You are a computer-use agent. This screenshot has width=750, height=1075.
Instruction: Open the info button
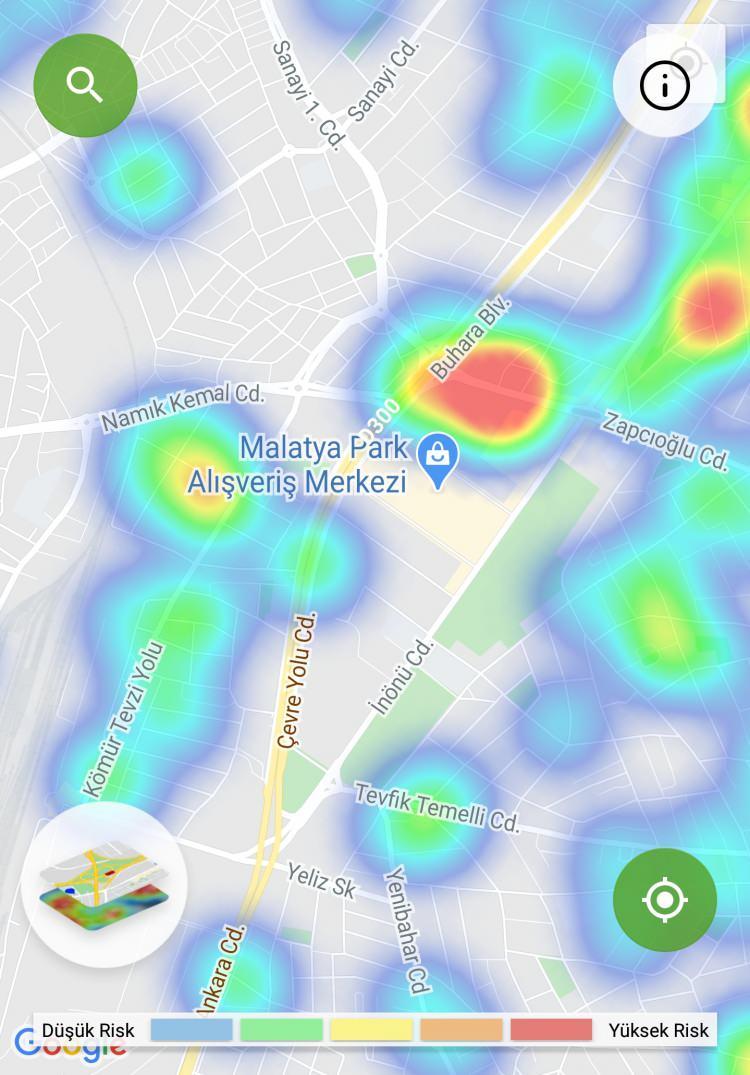[665, 86]
